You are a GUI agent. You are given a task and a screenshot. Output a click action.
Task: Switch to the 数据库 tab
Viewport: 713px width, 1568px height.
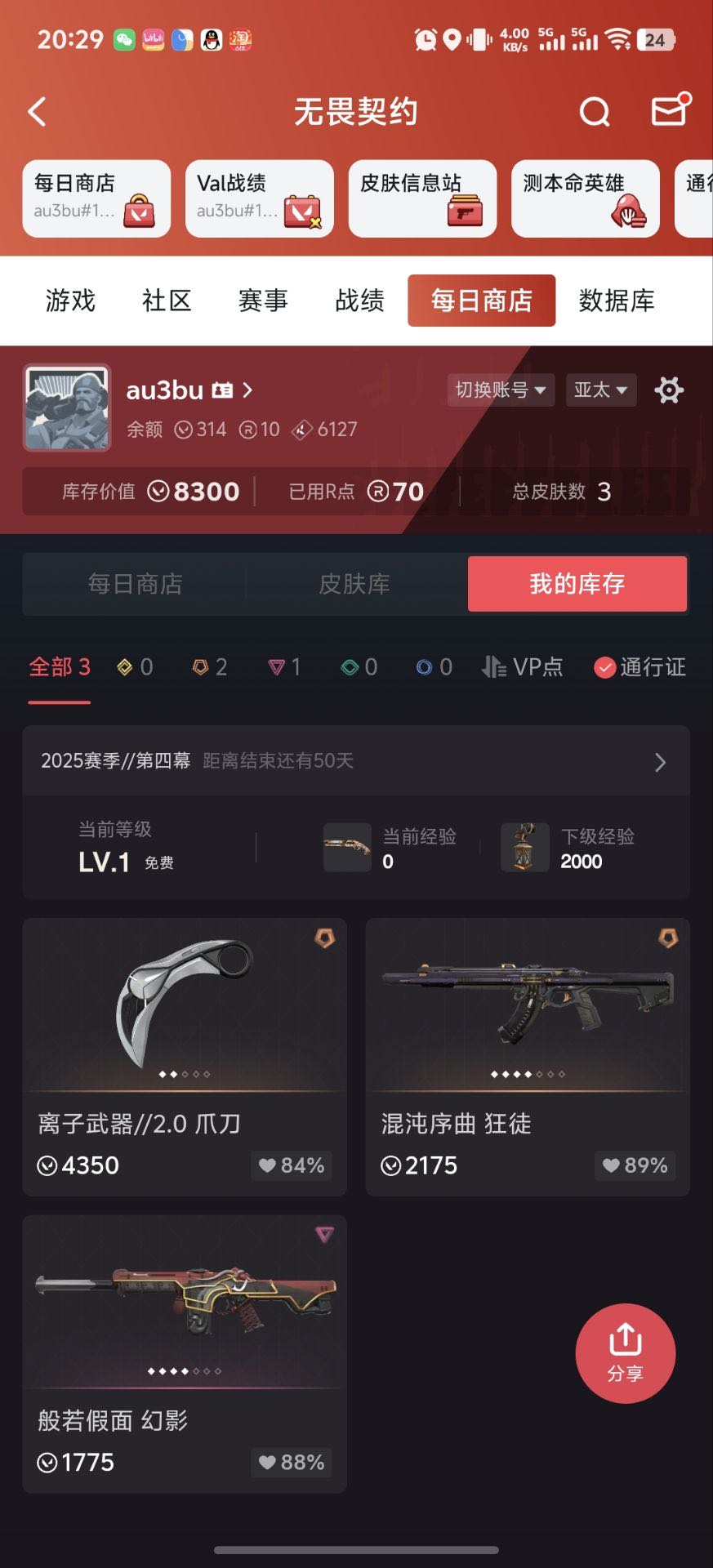tap(617, 301)
